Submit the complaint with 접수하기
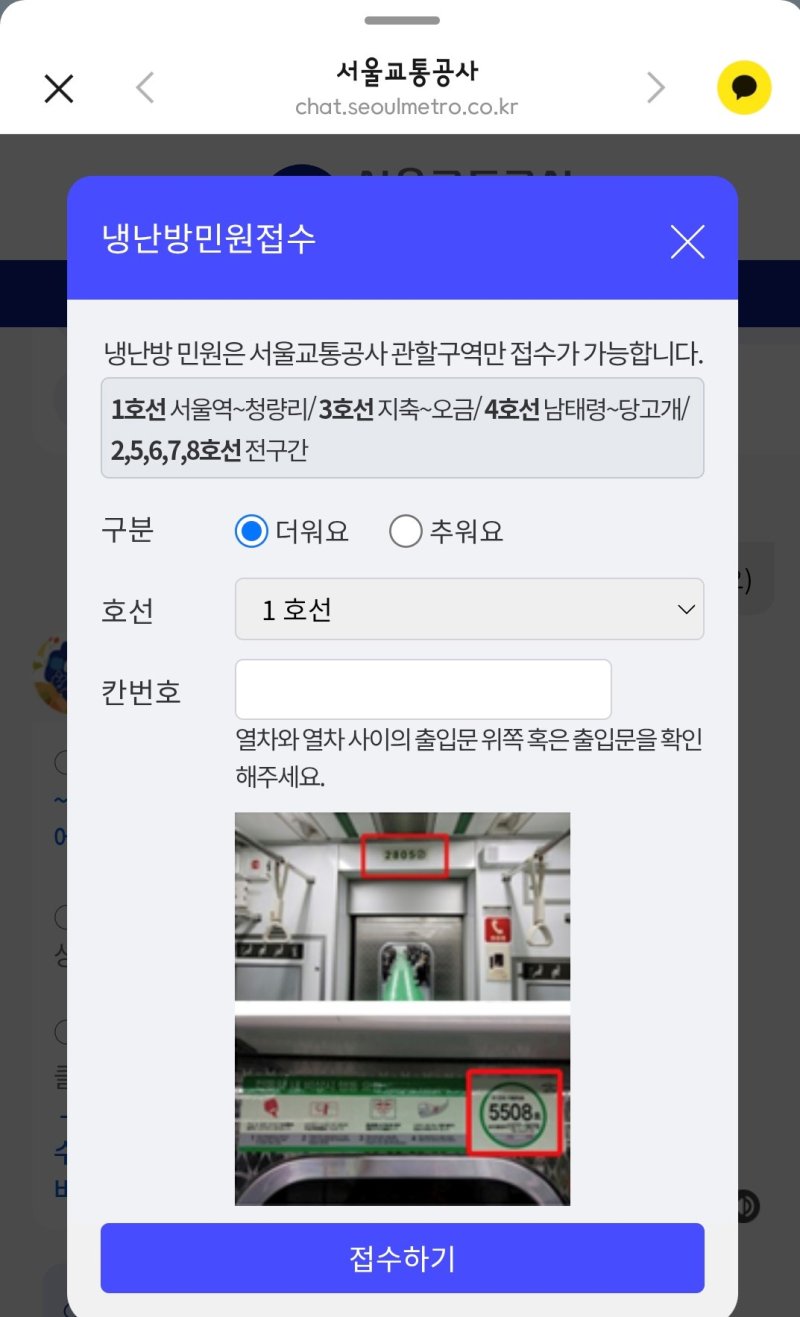800x1317 pixels. pos(402,1258)
